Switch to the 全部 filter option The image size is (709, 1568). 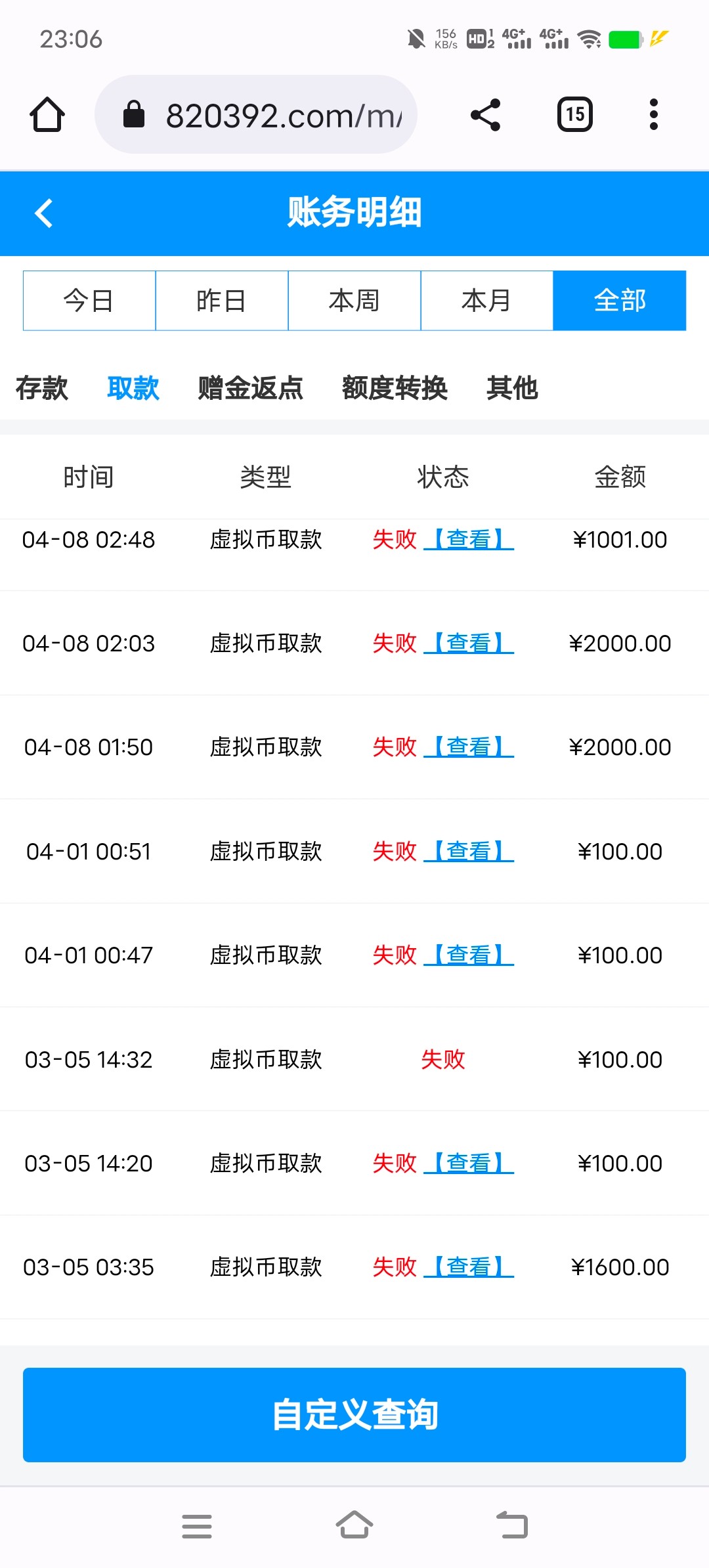coord(620,300)
